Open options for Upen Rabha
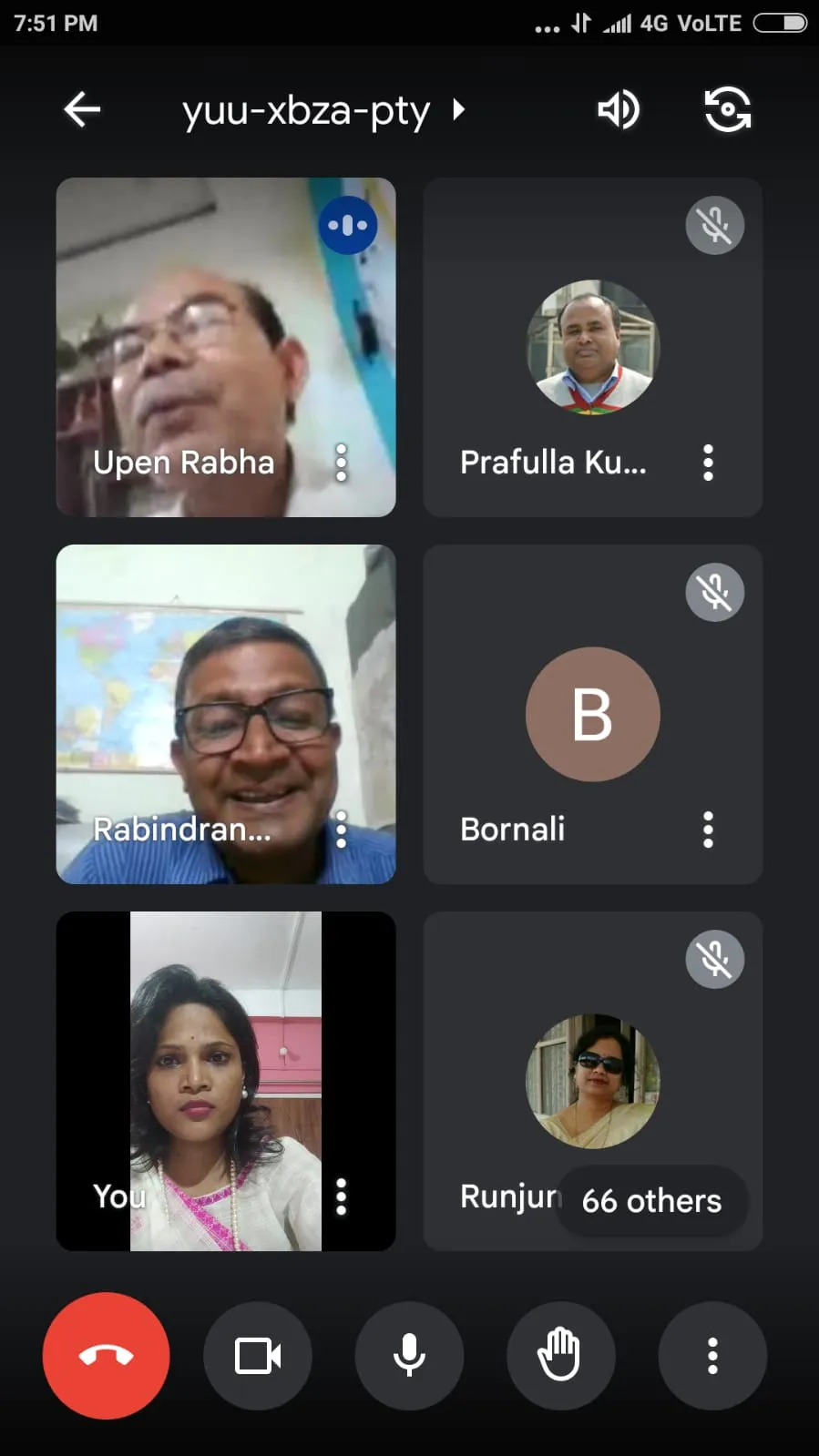The image size is (819, 1456). 342,463
